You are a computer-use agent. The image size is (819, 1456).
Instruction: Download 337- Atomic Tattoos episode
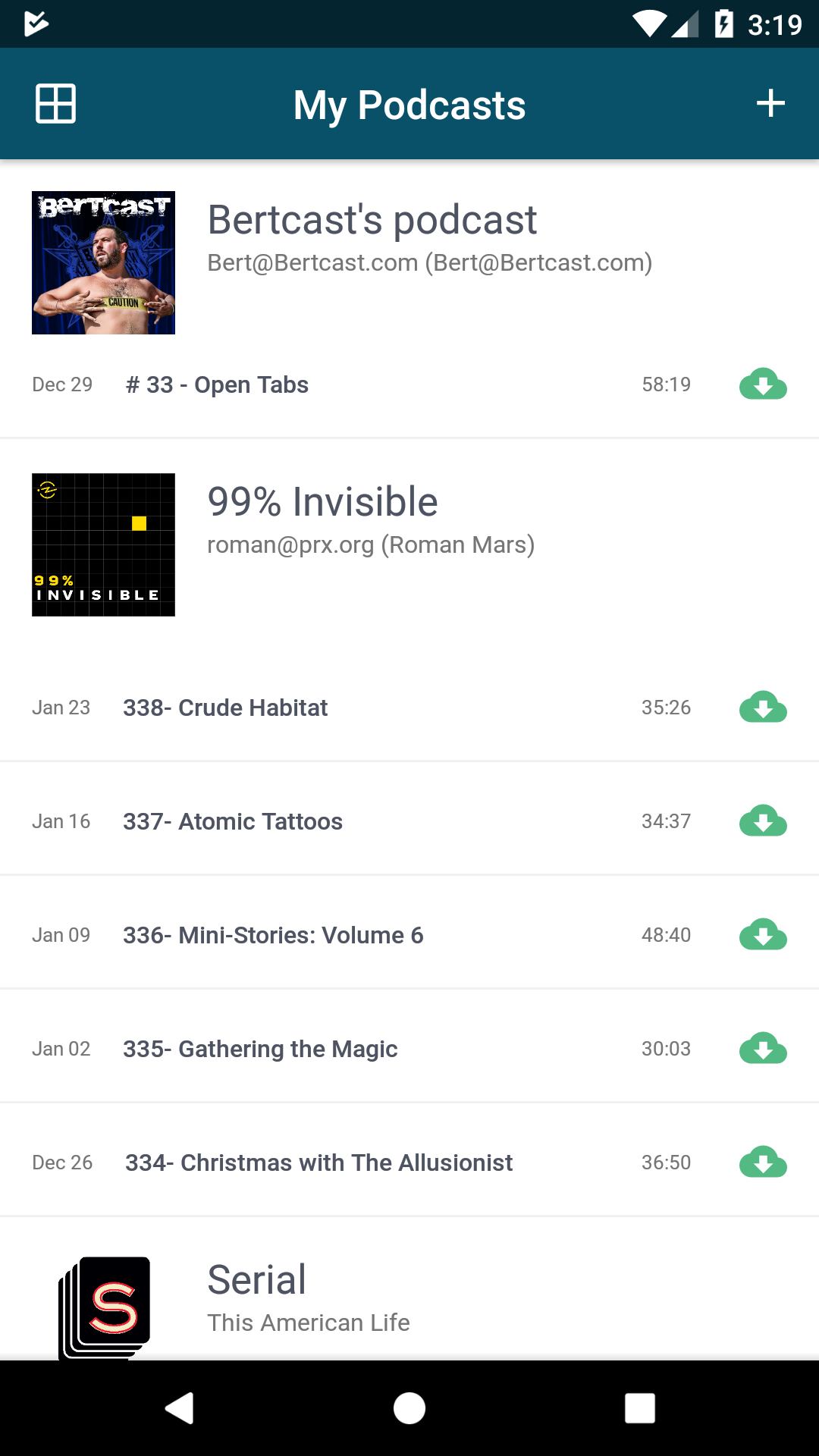click(x=762, y=821)
